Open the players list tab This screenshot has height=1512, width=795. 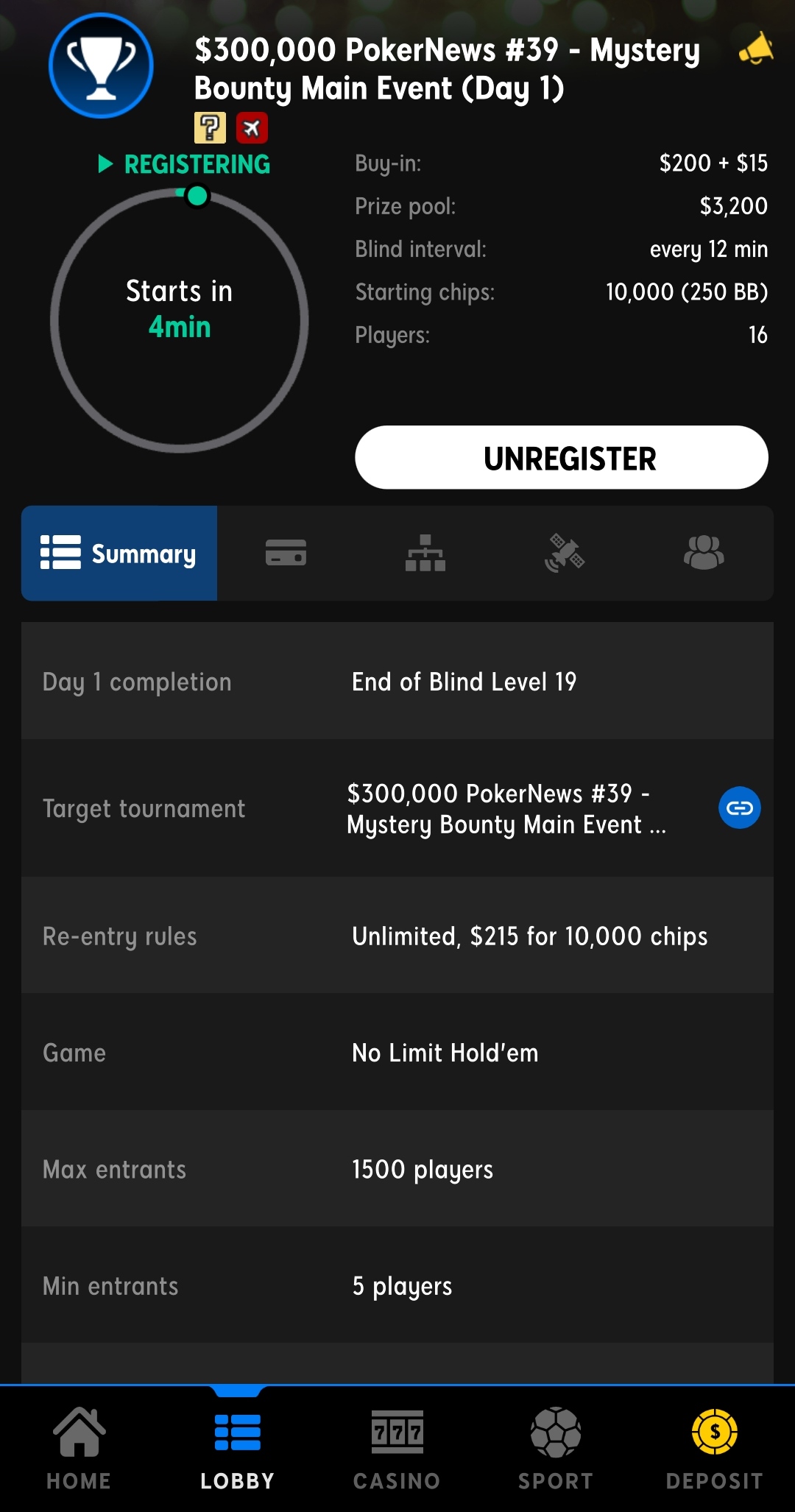pyautogui.click(x=704, y=553)
